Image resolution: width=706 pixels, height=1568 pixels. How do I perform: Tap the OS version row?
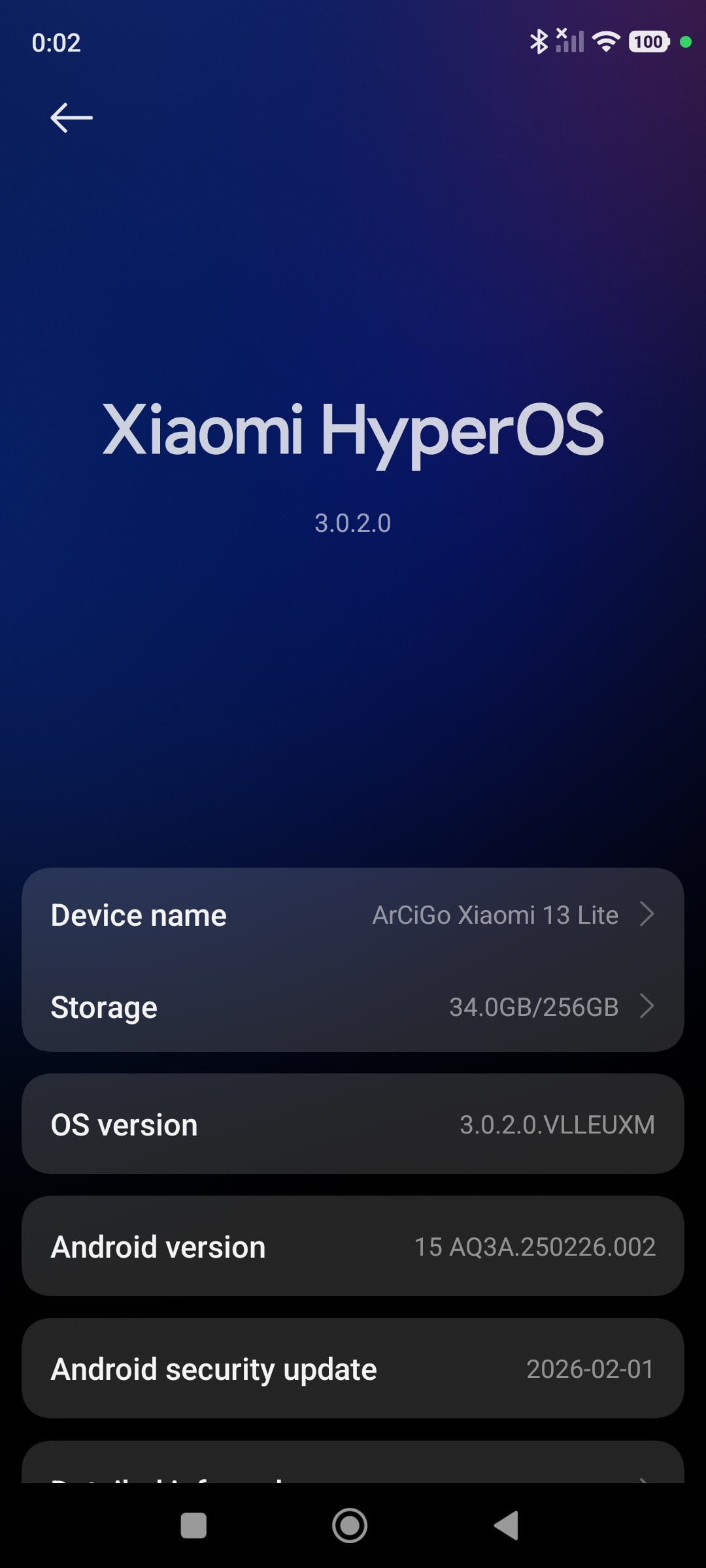click(x=353, y=1124)
